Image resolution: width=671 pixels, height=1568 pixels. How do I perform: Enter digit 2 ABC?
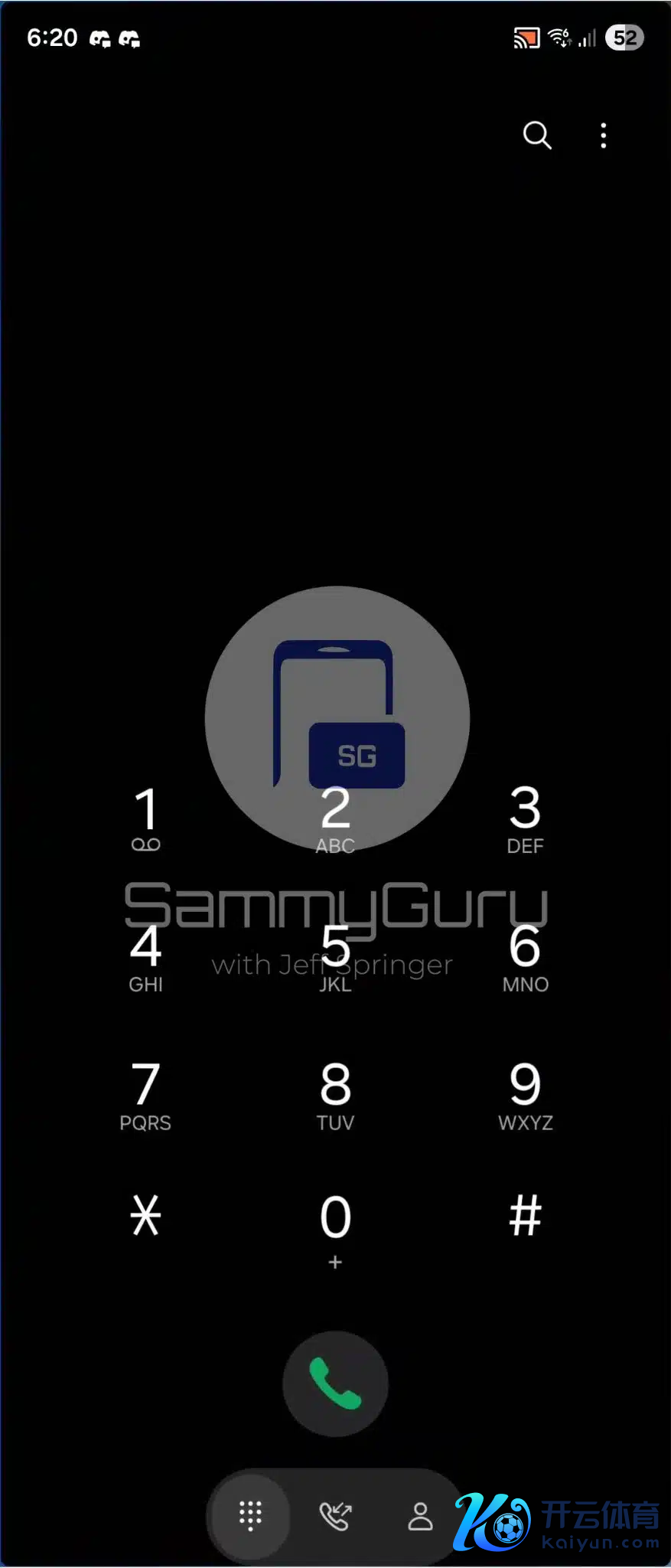point(335,819)
